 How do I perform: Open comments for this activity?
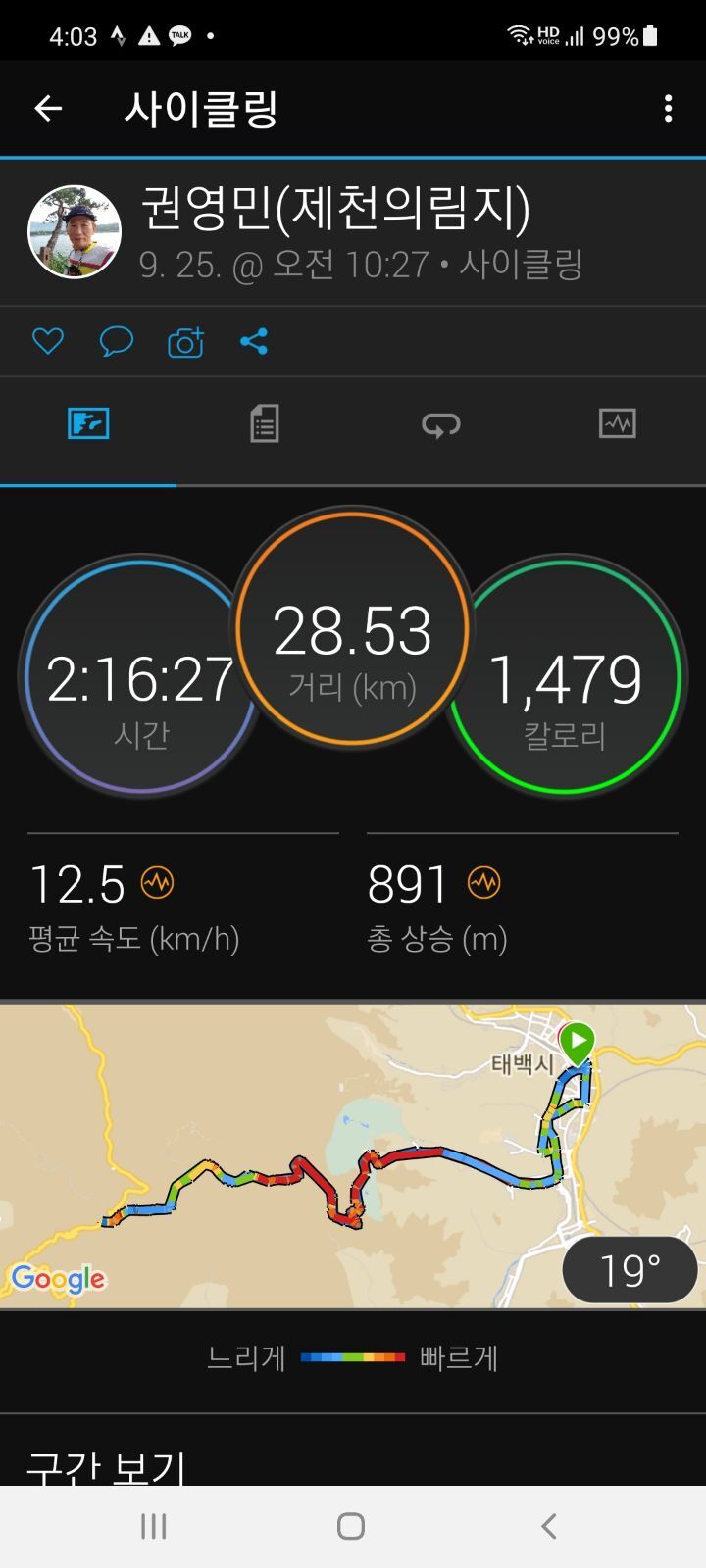pyautogui.click(x=117, y=341)
